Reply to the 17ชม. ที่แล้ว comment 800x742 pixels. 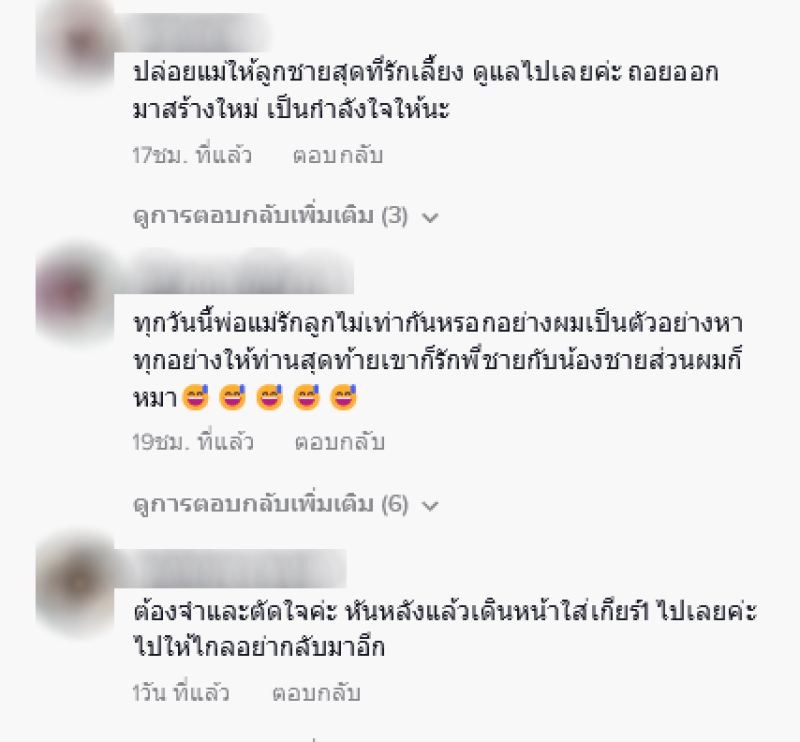337,156
